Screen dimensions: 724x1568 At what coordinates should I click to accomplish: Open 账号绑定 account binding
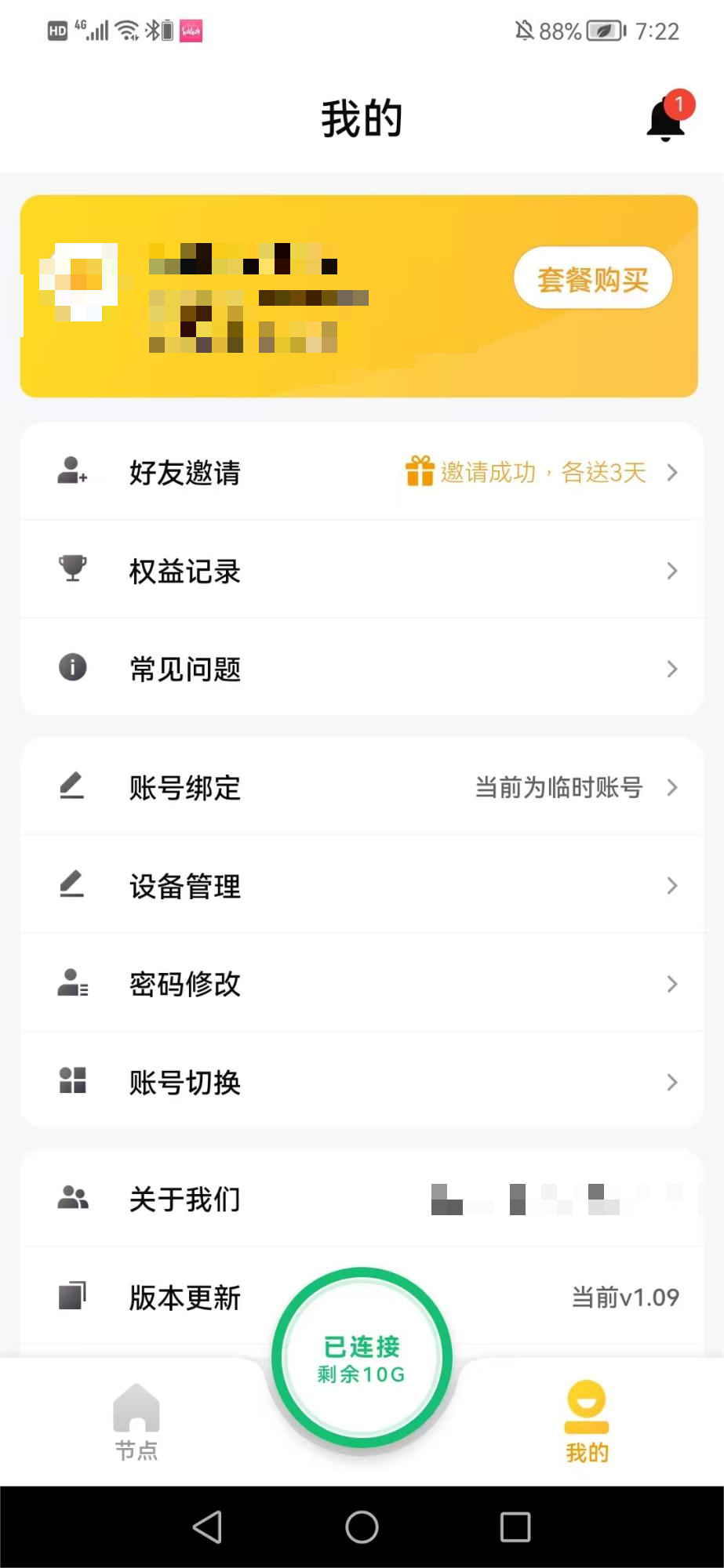tap(361, 787)
